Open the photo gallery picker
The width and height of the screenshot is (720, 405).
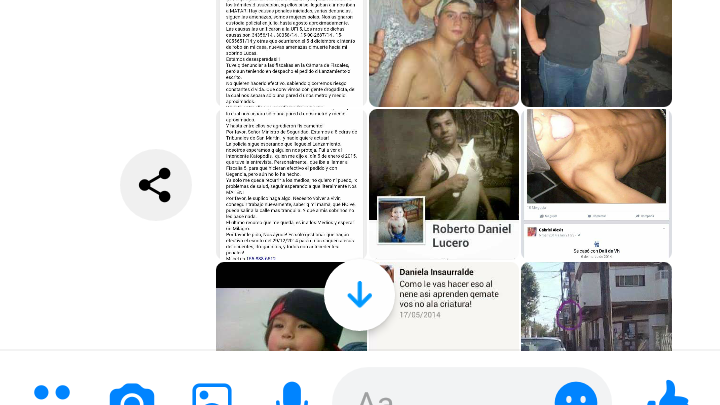pos(212,396)
